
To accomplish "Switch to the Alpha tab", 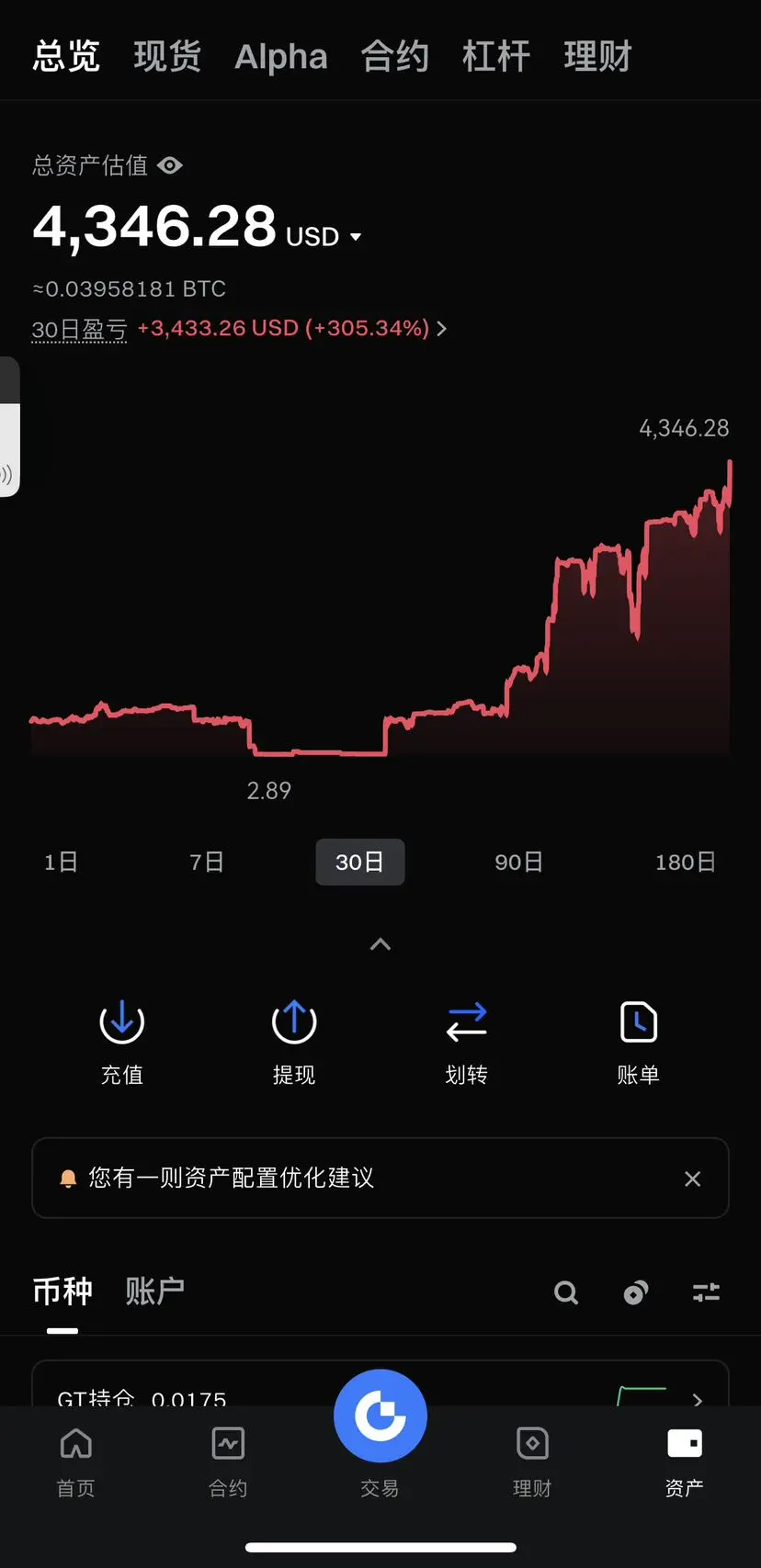I will 281,57.
